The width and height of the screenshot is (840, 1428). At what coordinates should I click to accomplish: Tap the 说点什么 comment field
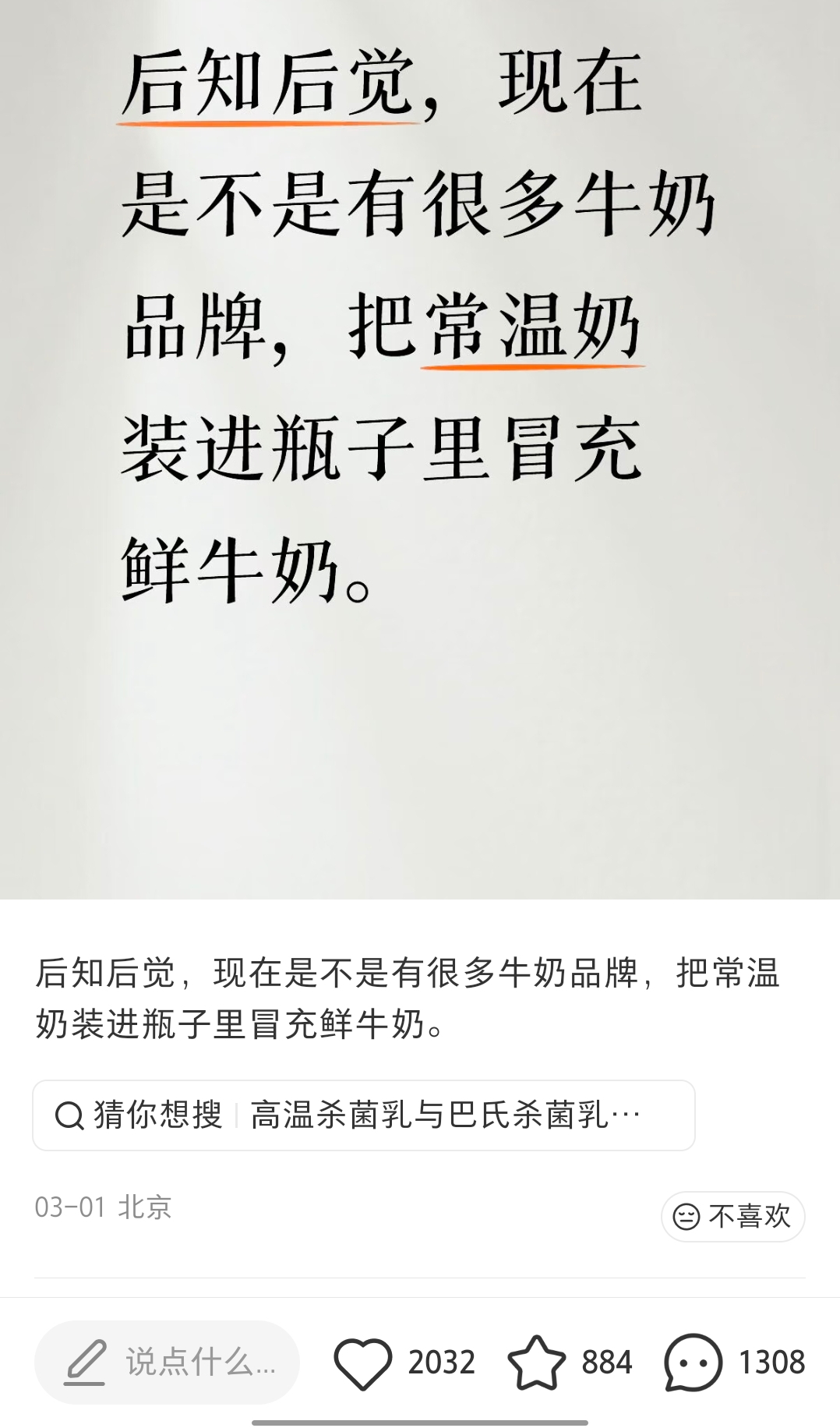point(167,1363)
